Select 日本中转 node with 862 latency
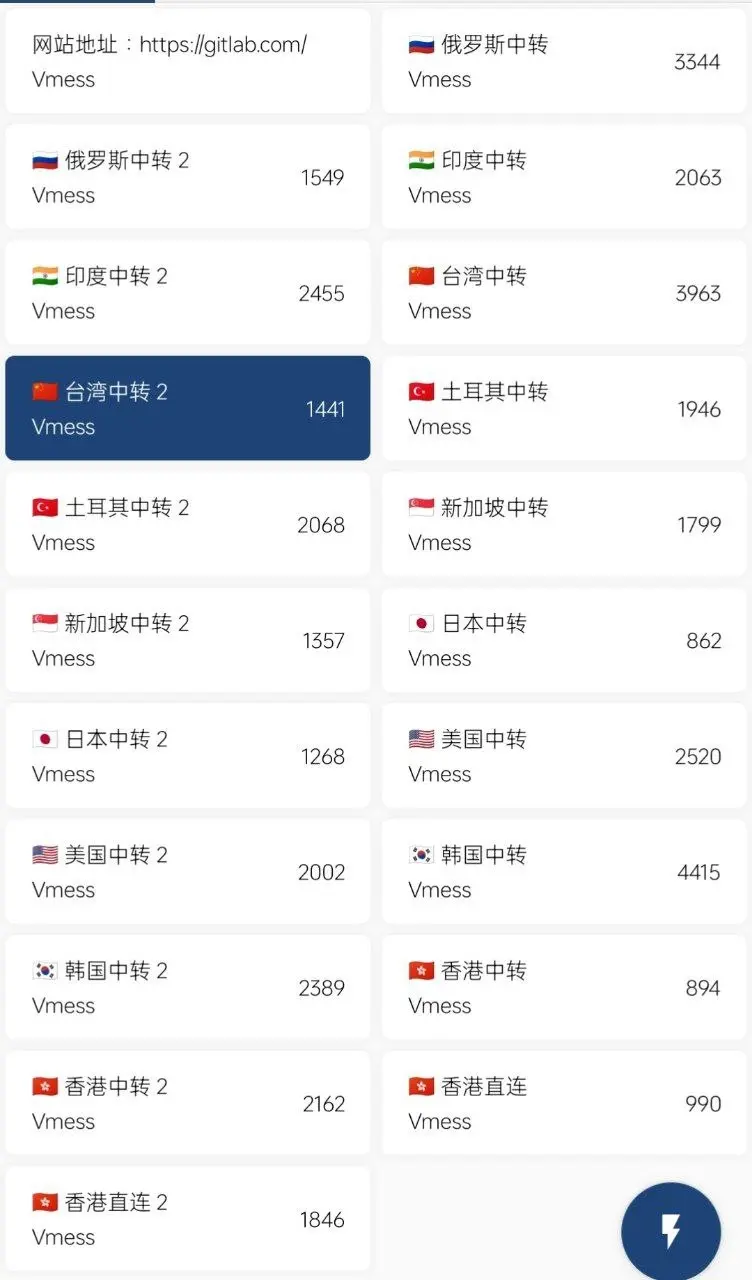Image resolution: width=752 pixels, height=1280 pixels. pos(564,640)
